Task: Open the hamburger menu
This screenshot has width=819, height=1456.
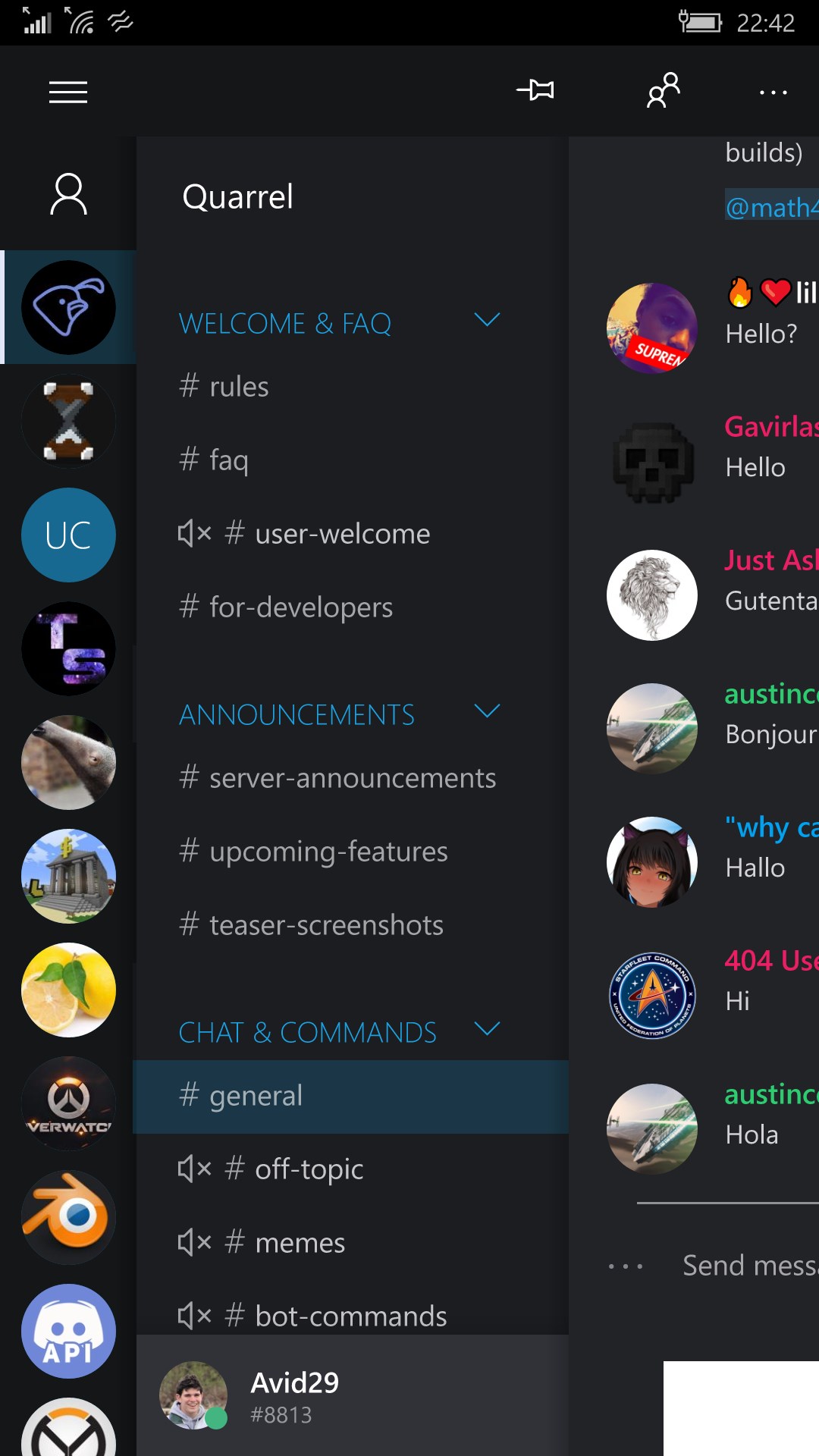Action: click(x=68, y=93)
